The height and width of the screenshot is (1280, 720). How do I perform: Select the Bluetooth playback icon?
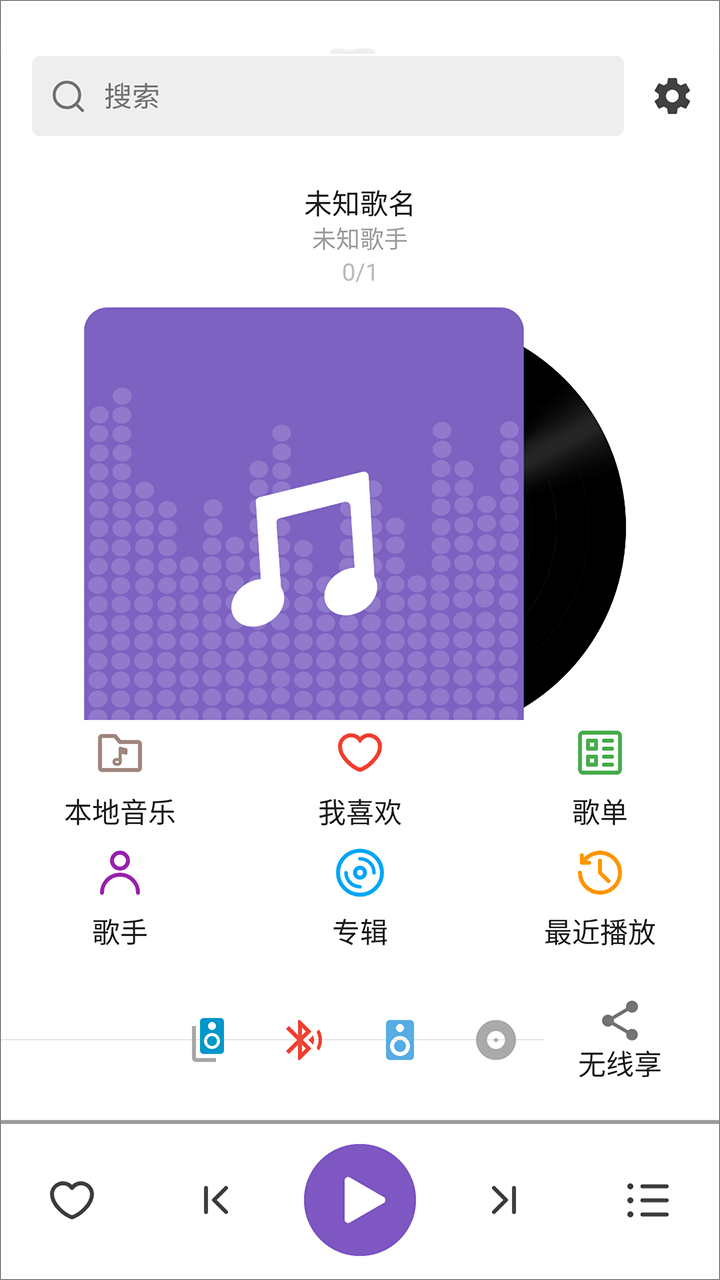304,1040
